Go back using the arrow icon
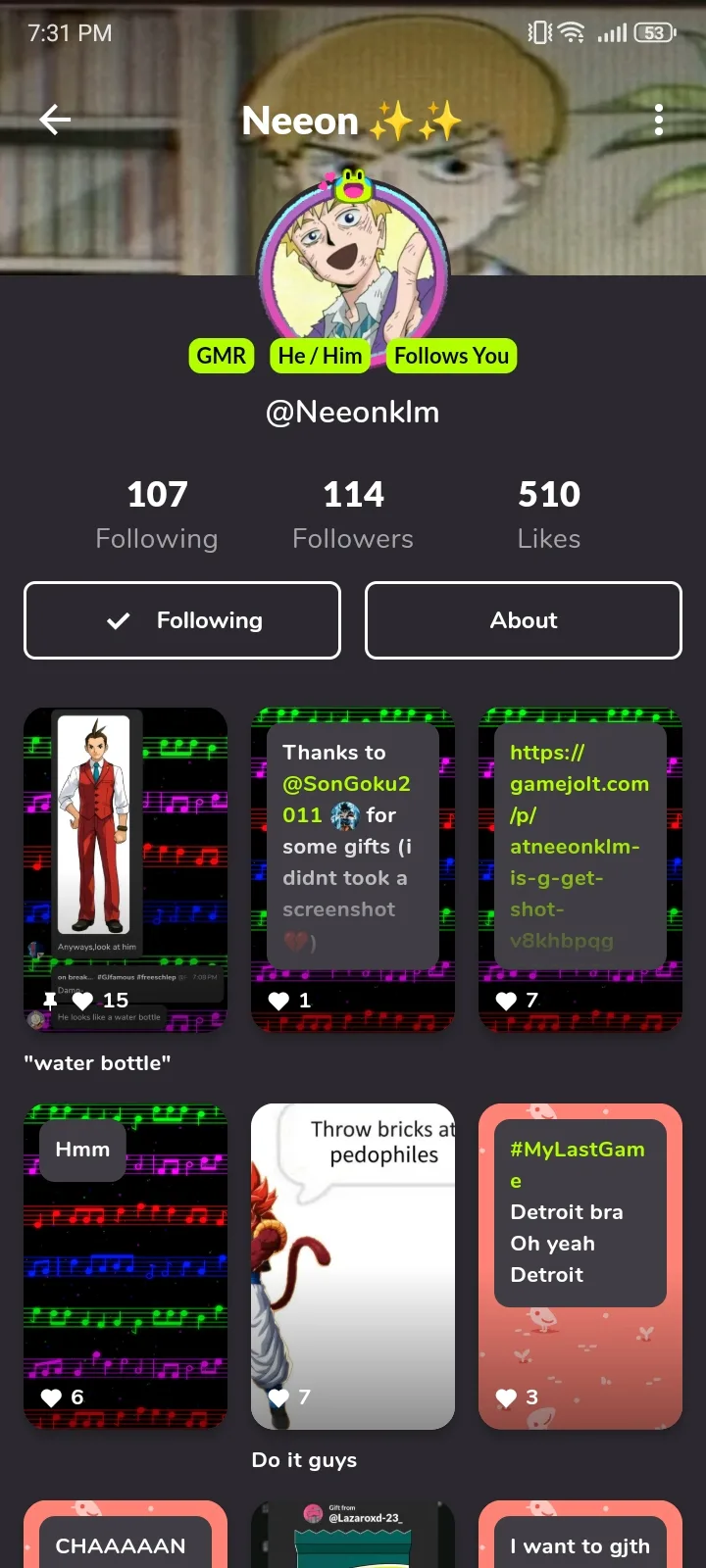706x1568 pixels. tap(55, 120)
